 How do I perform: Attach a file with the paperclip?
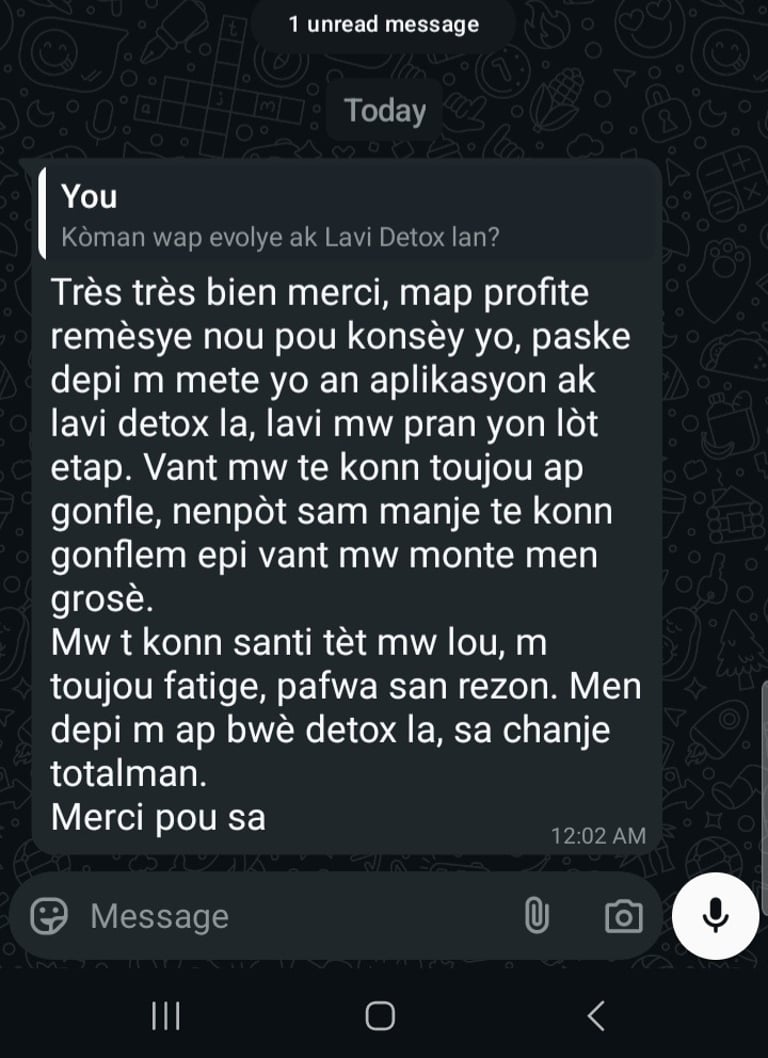(537, 916)
